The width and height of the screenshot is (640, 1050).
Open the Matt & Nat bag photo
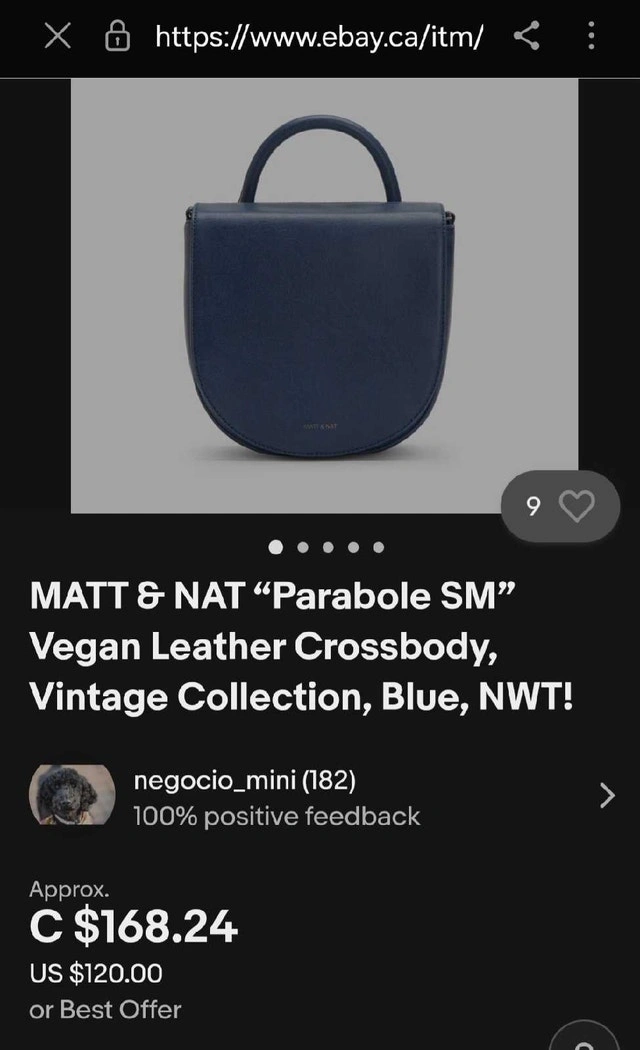324,295
